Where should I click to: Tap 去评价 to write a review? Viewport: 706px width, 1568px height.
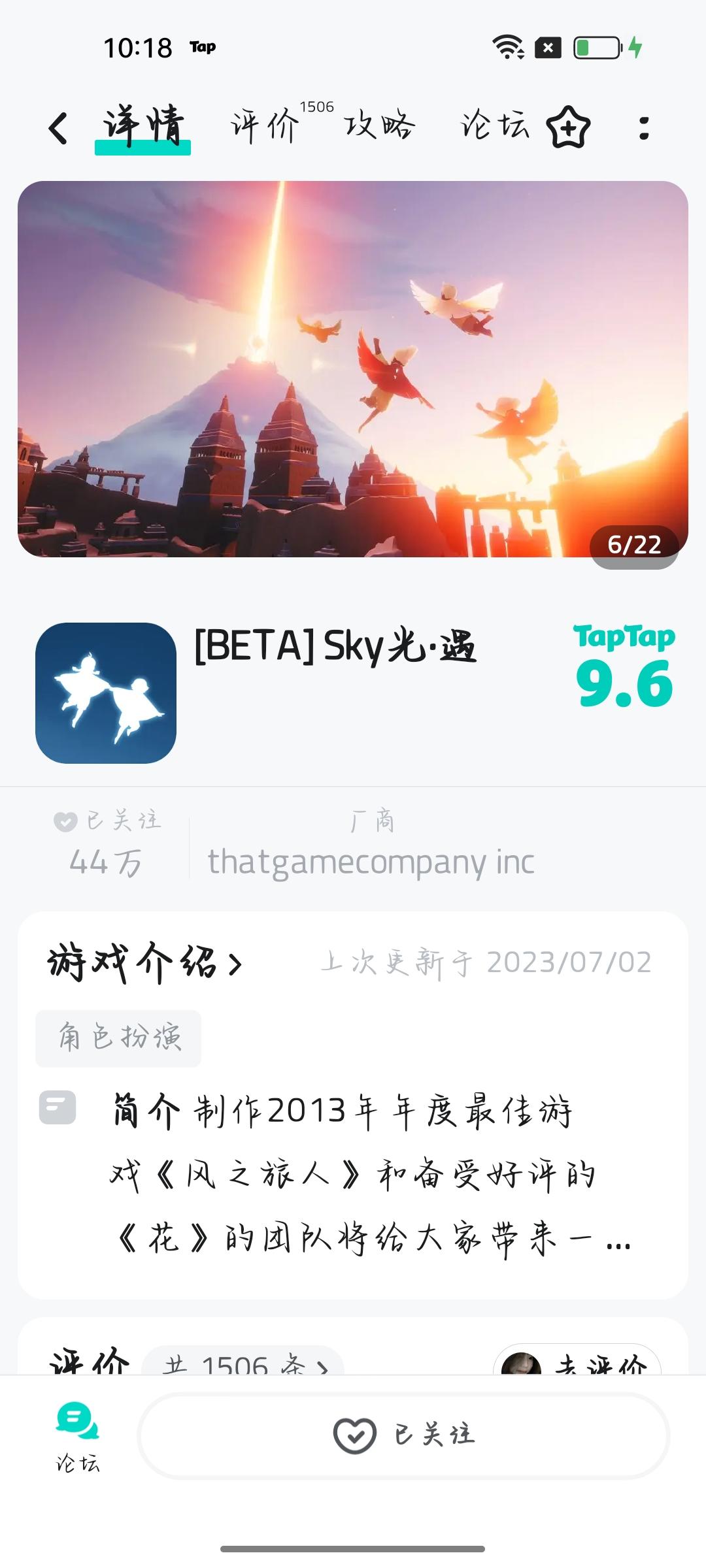tap(577, 1363)
